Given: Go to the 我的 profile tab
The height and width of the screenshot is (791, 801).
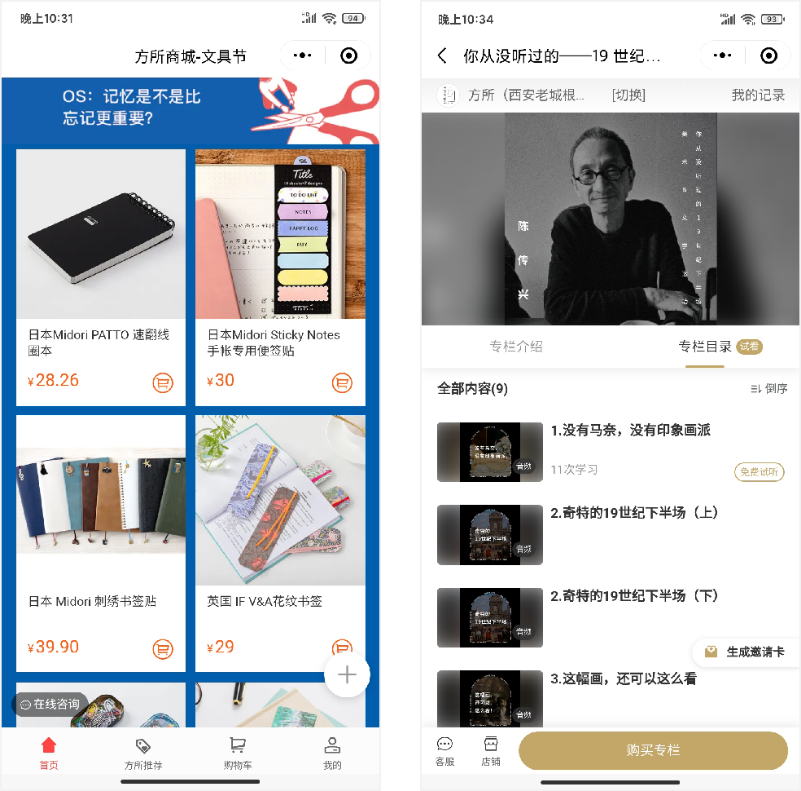Looking at the screenshot, I should pos(332,753).
